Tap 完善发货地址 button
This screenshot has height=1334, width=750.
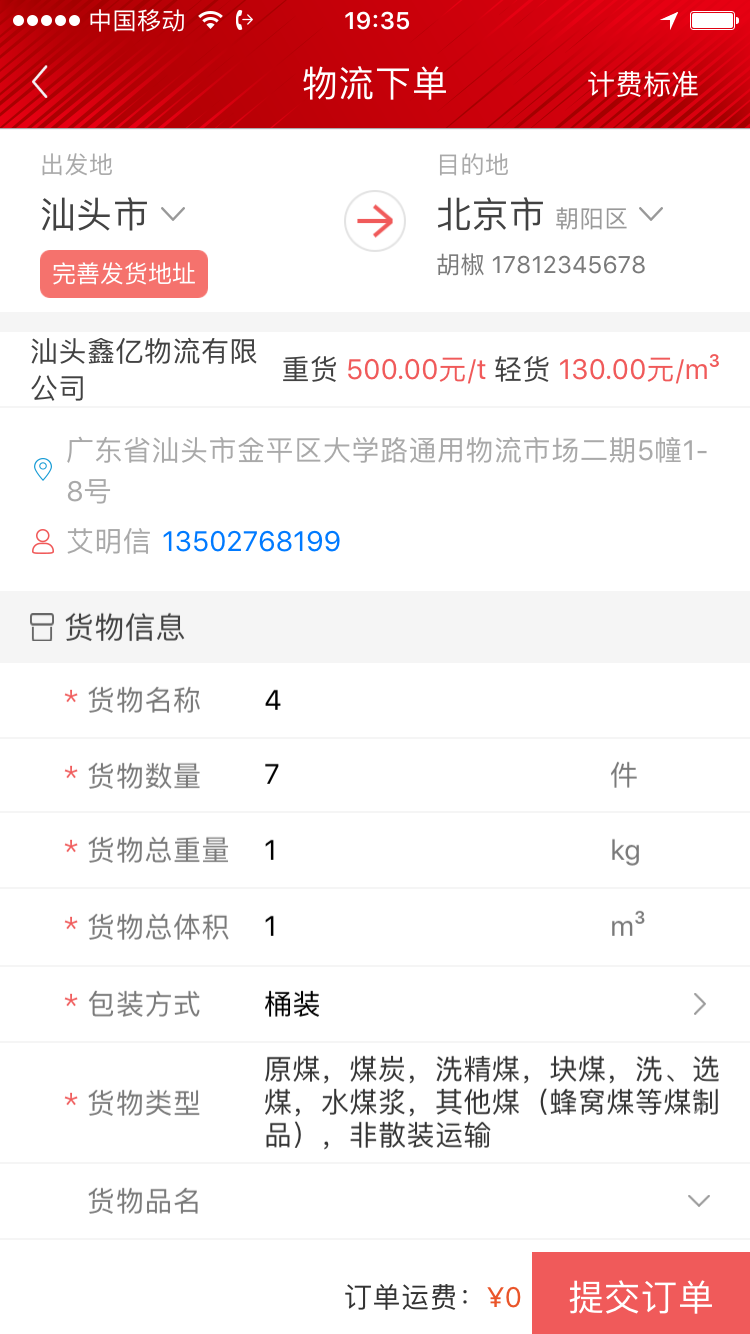[x=124, y=274]
